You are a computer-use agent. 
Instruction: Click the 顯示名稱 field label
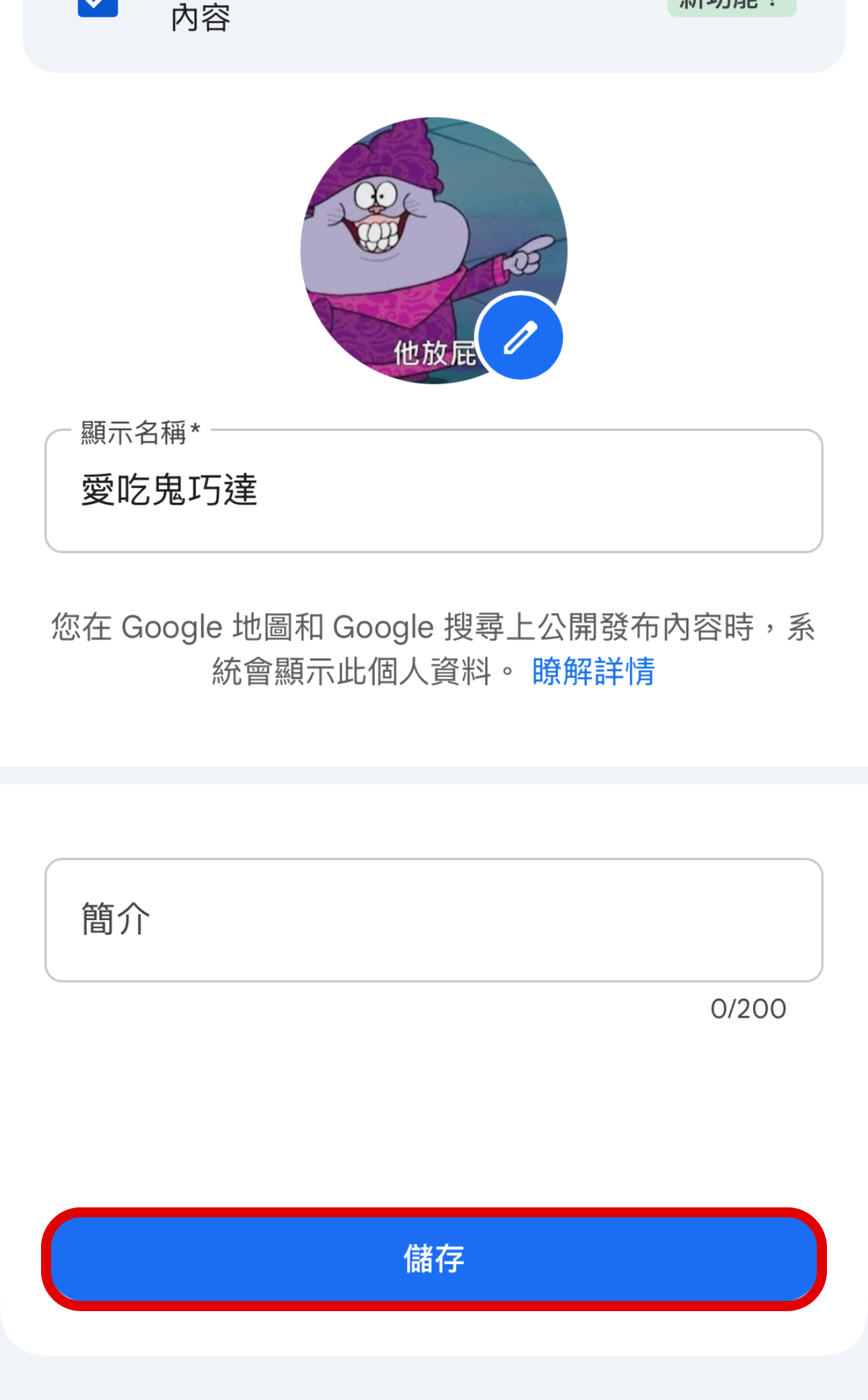(x=137, y=431)
